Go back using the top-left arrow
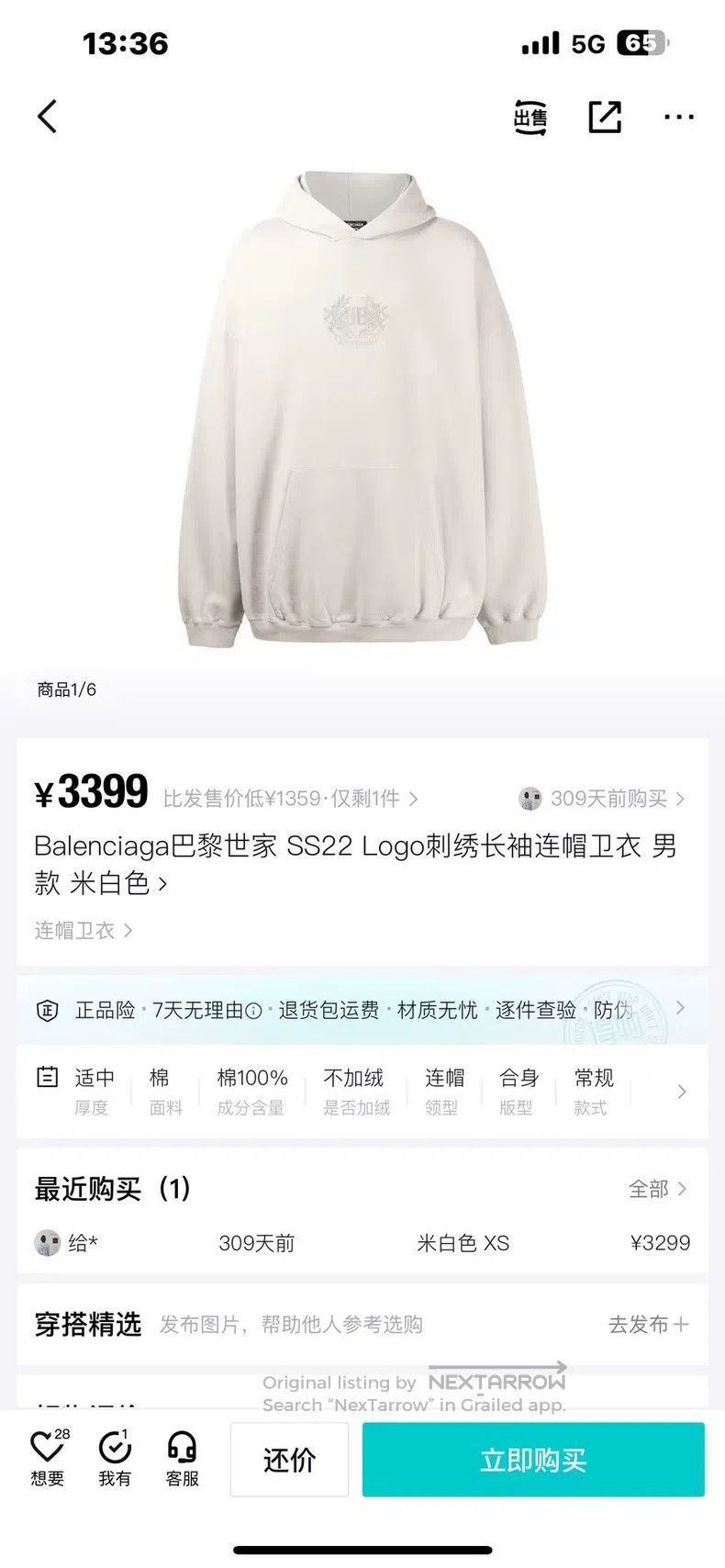This screenshot has width=725, height=1568. 48,117
